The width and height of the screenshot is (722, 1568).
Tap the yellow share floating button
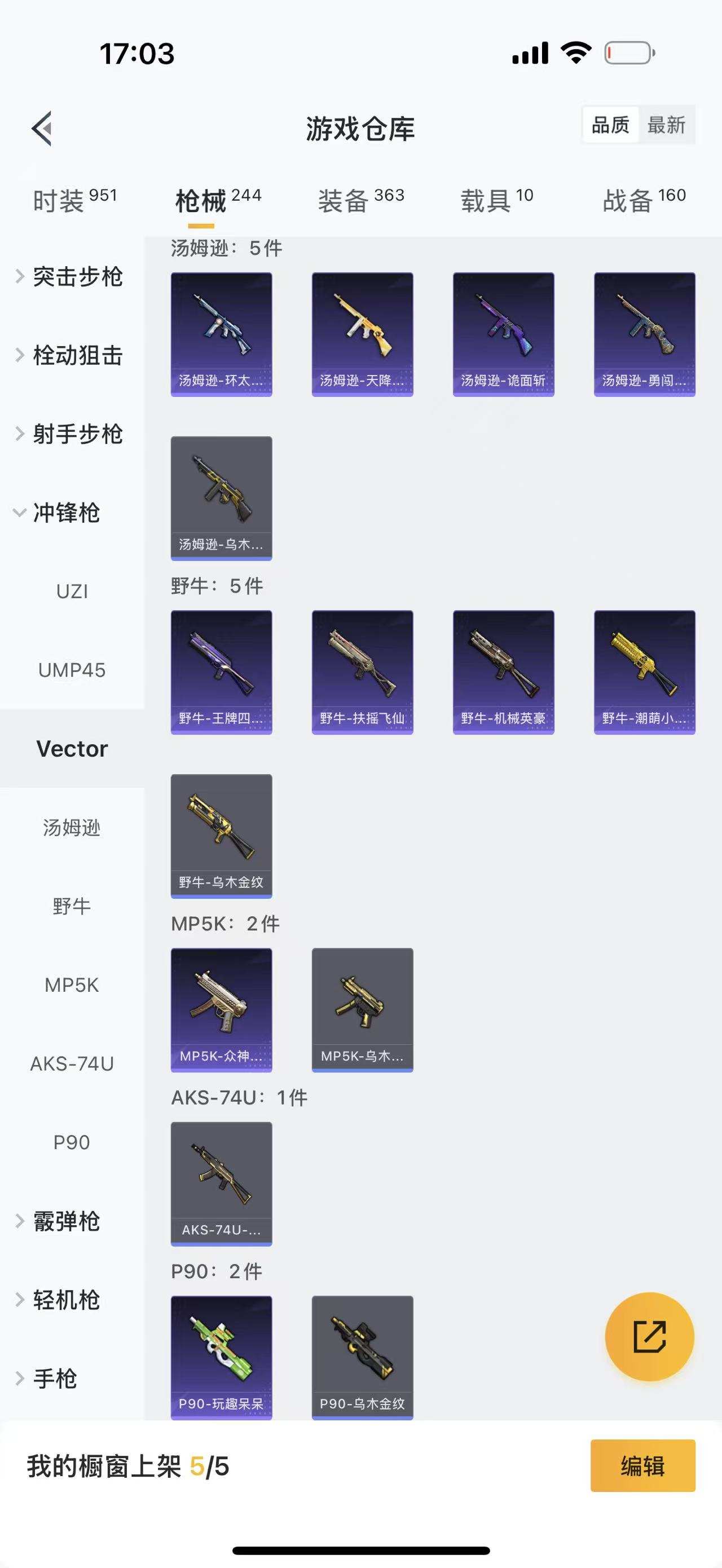click(649, 1337)
